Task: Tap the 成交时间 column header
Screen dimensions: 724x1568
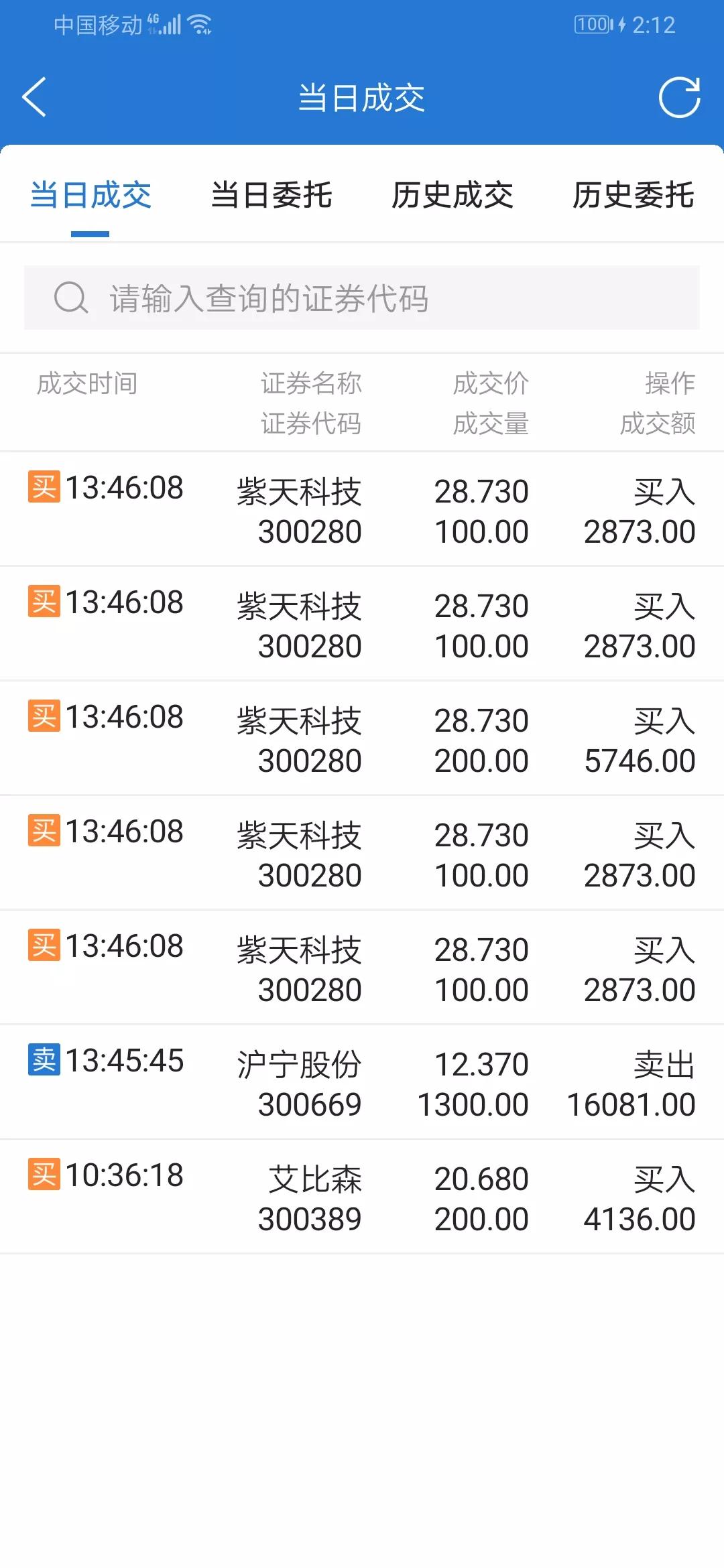Action: (87, 384)
